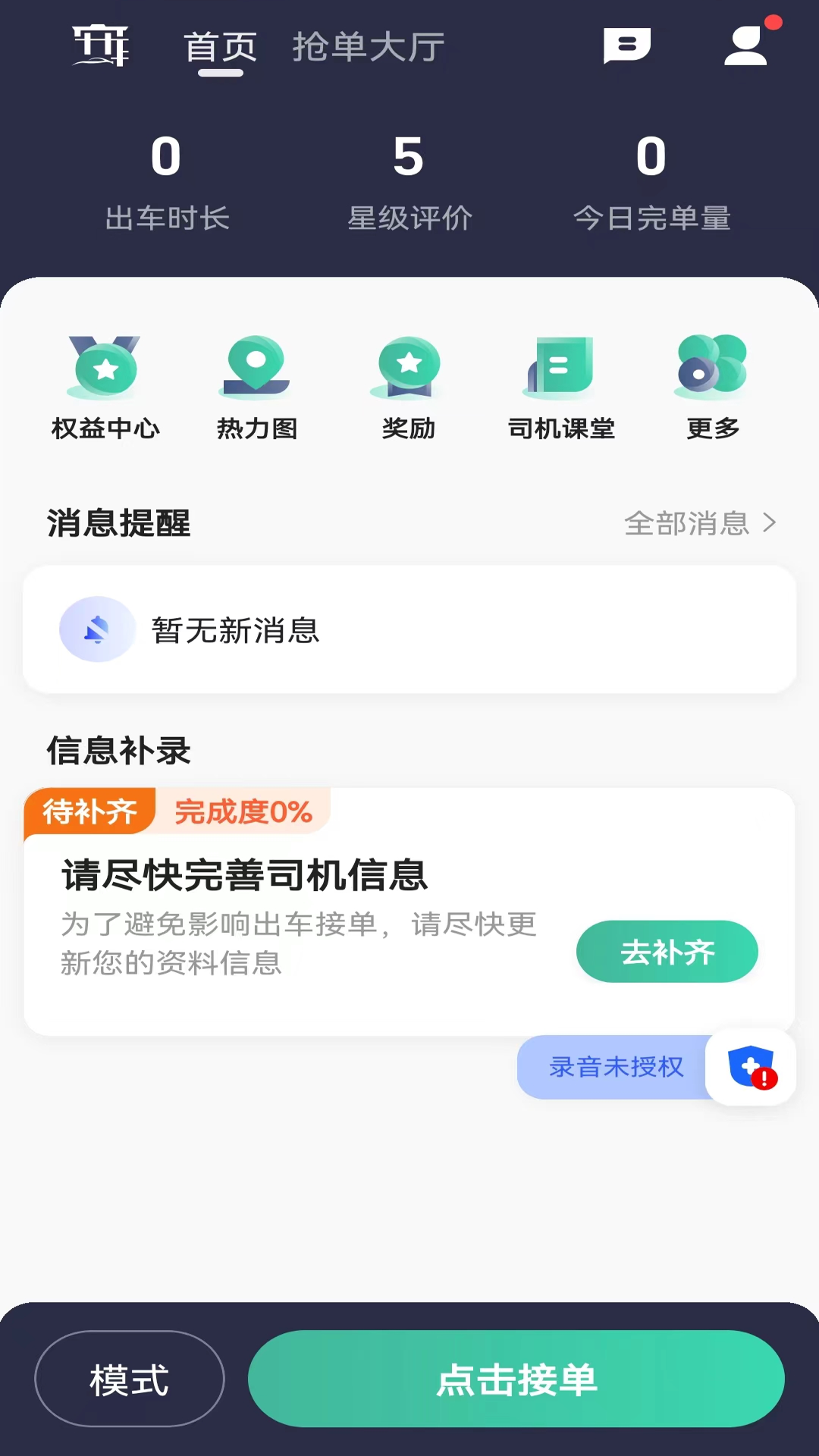Tap 去补齐 to complete driver info
The image size is (819, 1456).
667,952
